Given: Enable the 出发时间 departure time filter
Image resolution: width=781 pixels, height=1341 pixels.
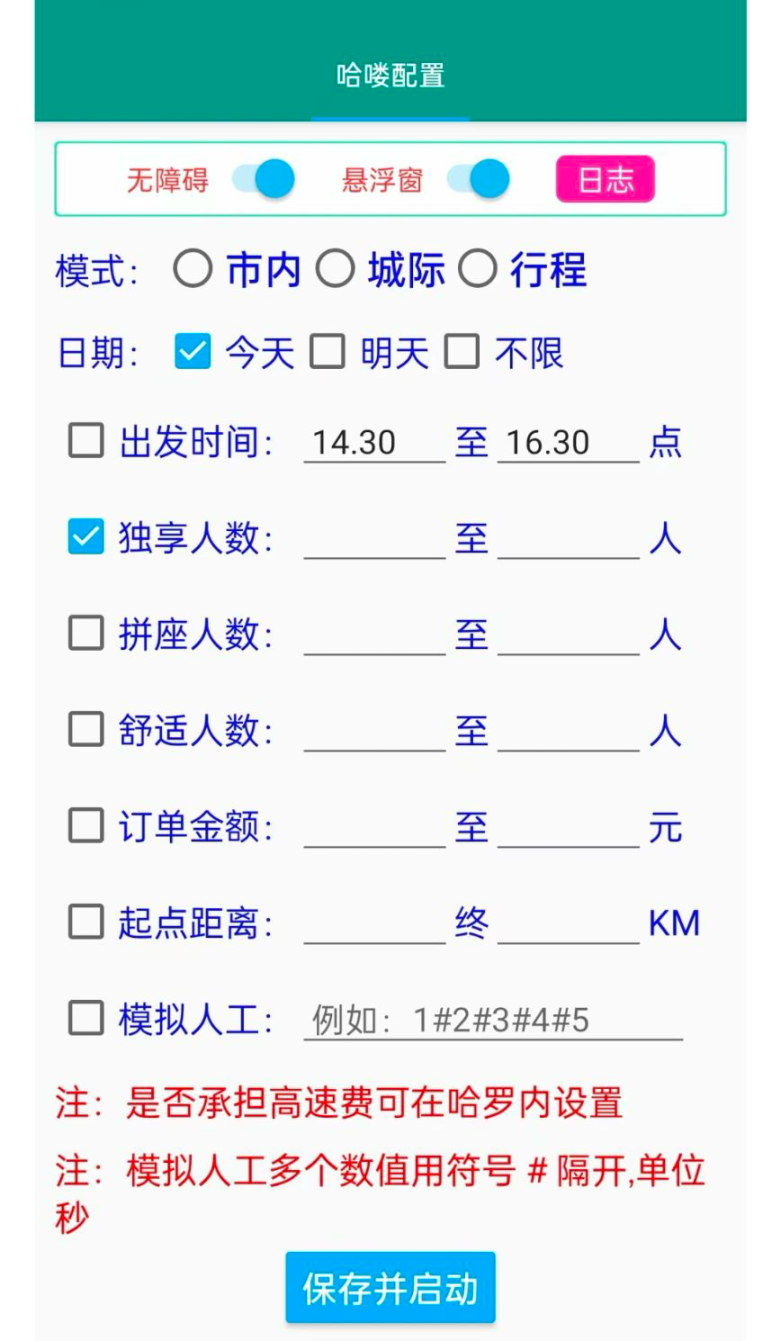Looking at the screenshot, I should [x=88, y=441].
